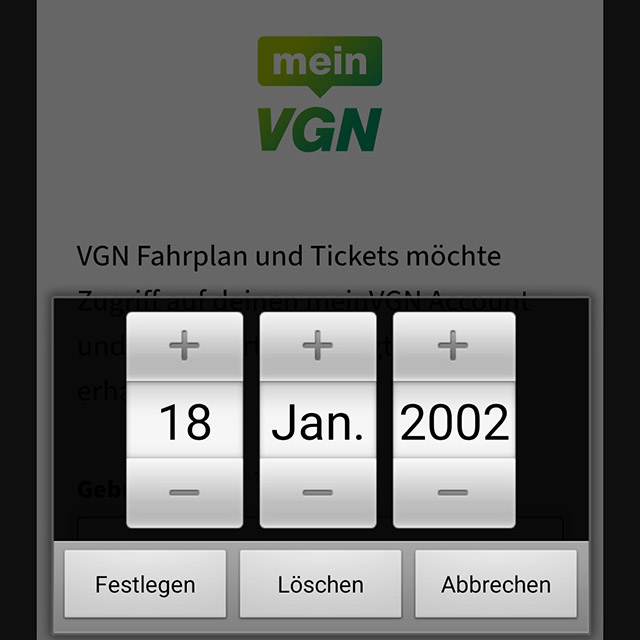
Task: Increase the day with plus above 18
Action: coord(185,346)
